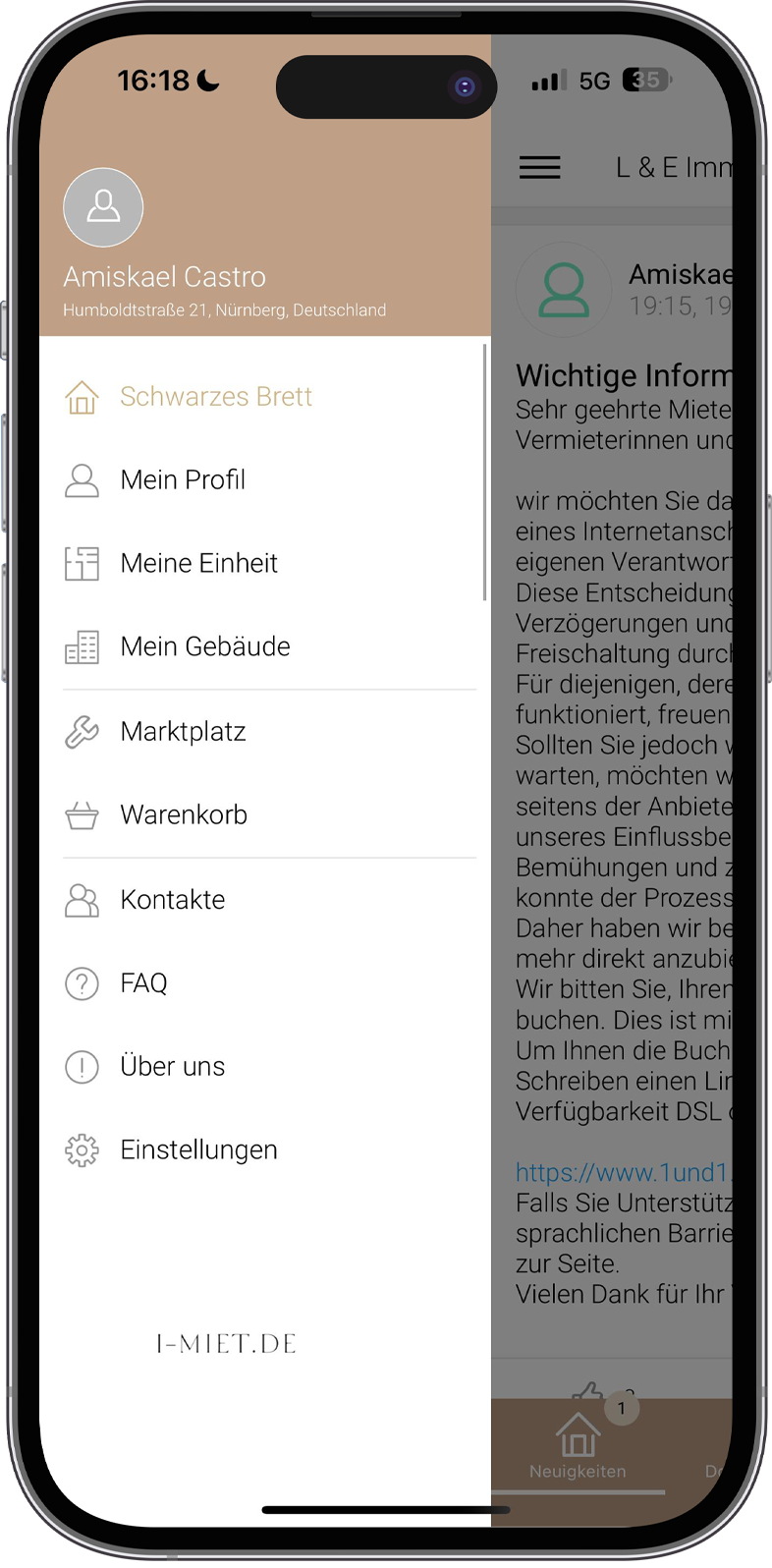Open the FAQ page

(143, 983)
